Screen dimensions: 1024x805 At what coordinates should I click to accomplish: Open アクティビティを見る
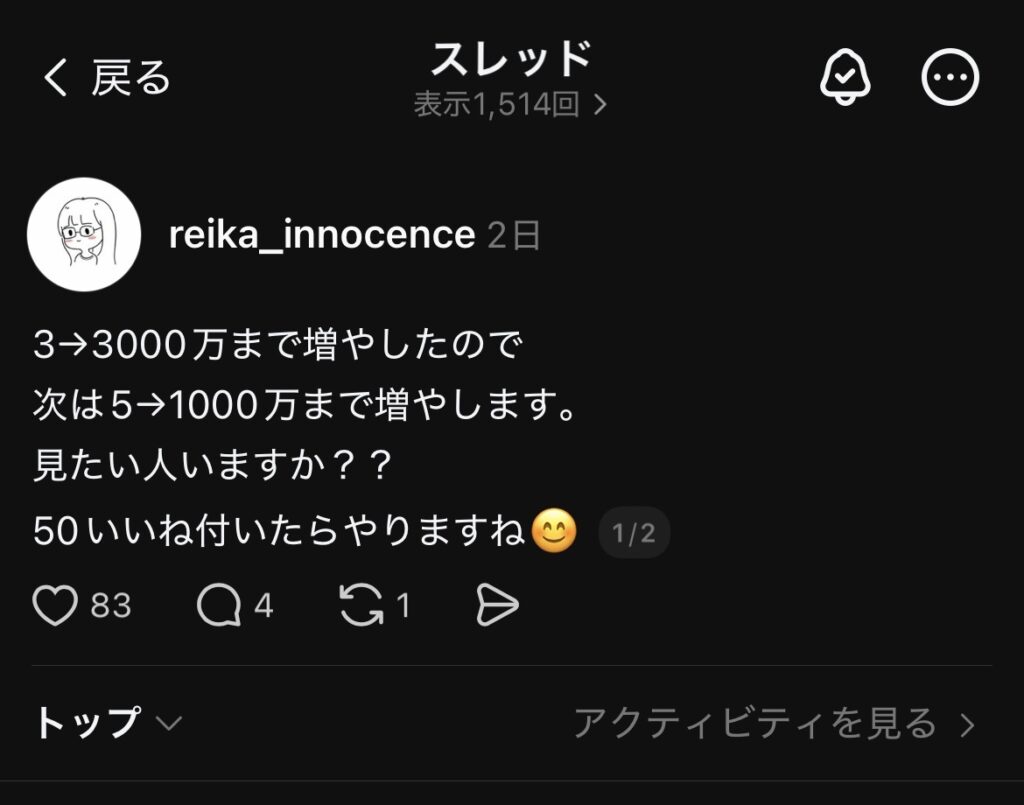(x=772, y=723)
